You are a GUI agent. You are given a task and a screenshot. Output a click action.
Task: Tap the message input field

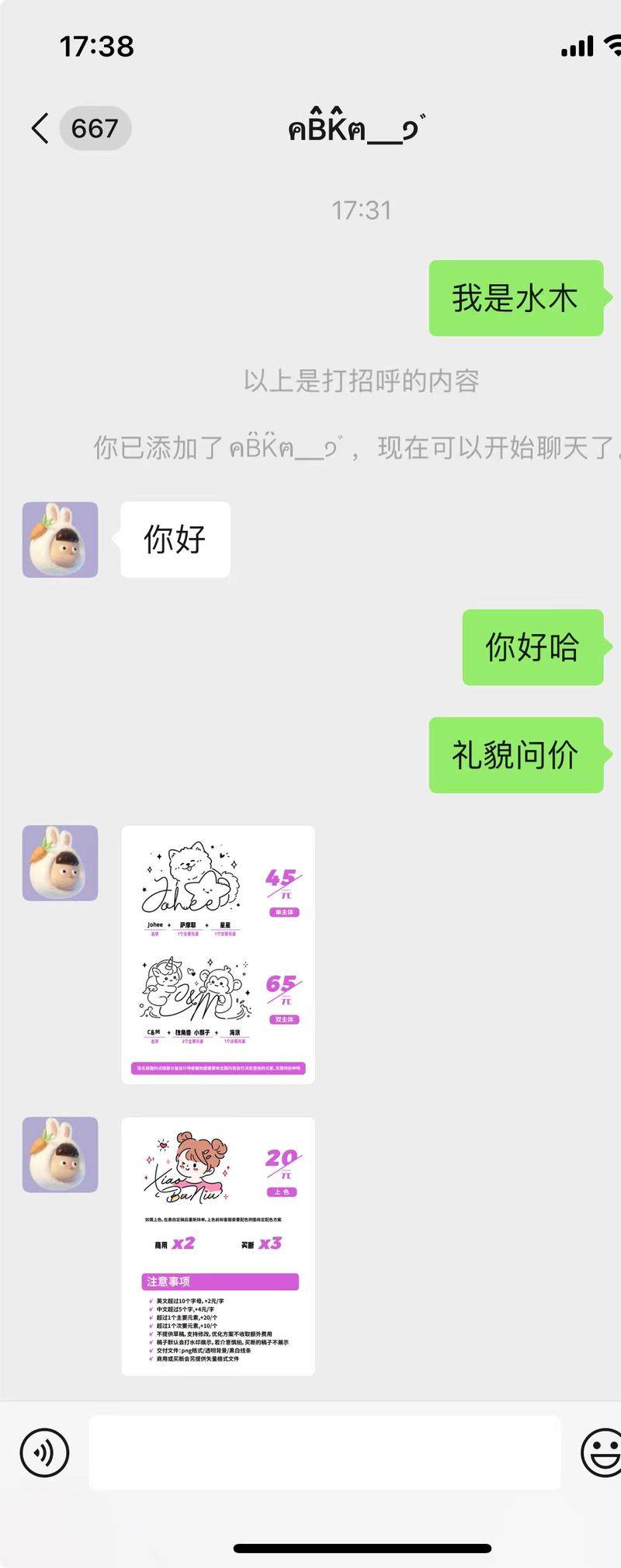(324, 1452)
